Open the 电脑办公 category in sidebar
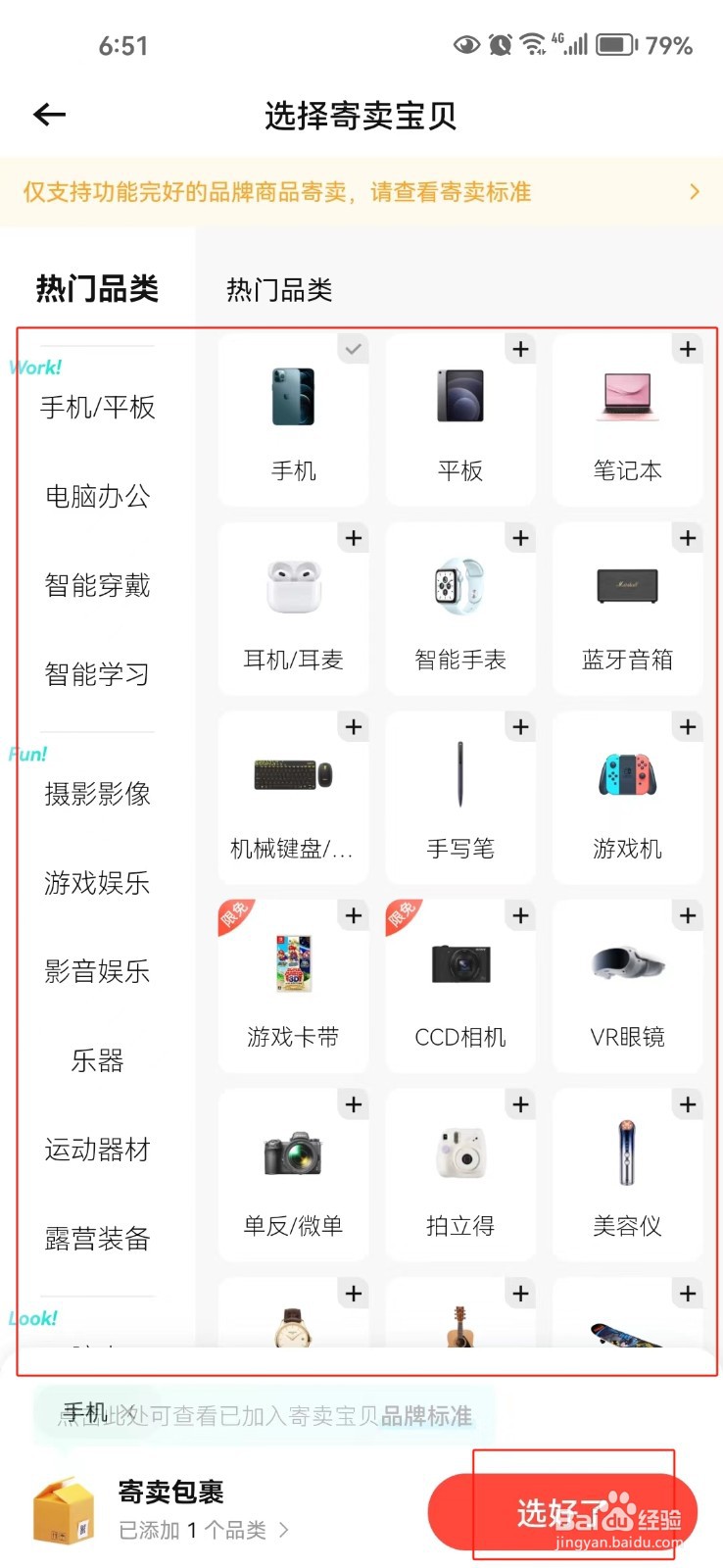This screenshot has width=723, height=1568. click(96, 497)
